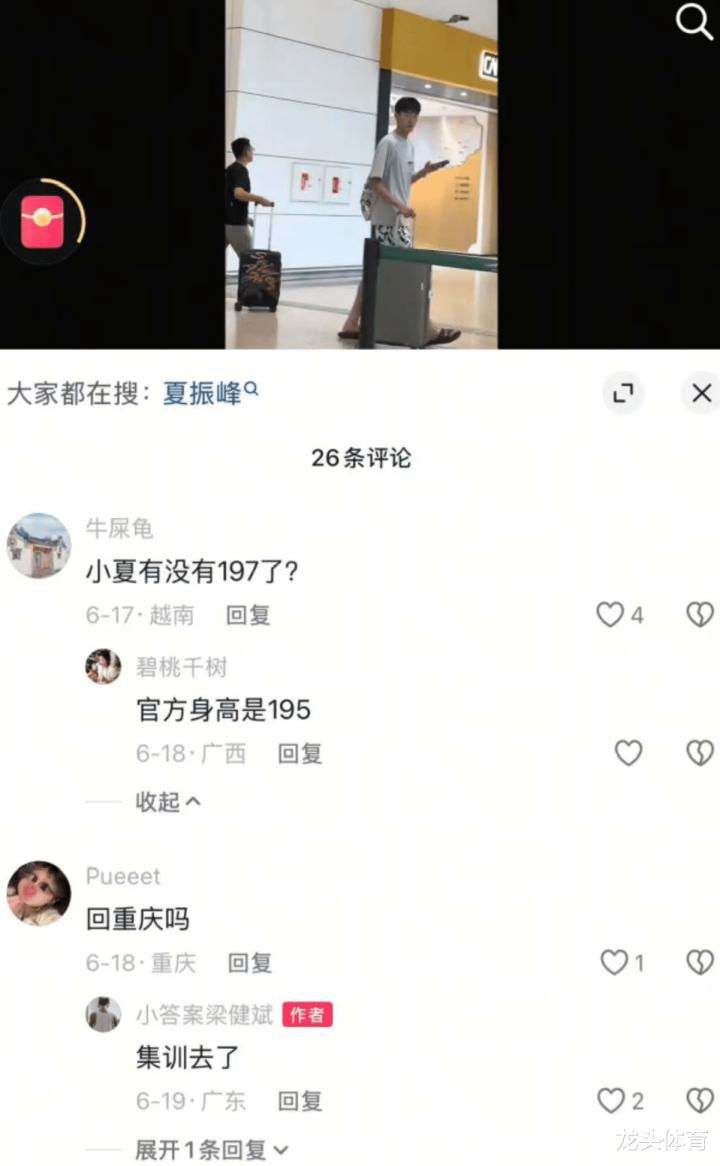This screenshot has height=1166, width=720.
Task: Like 碧桃千树's reply
Action: (628, 753)
